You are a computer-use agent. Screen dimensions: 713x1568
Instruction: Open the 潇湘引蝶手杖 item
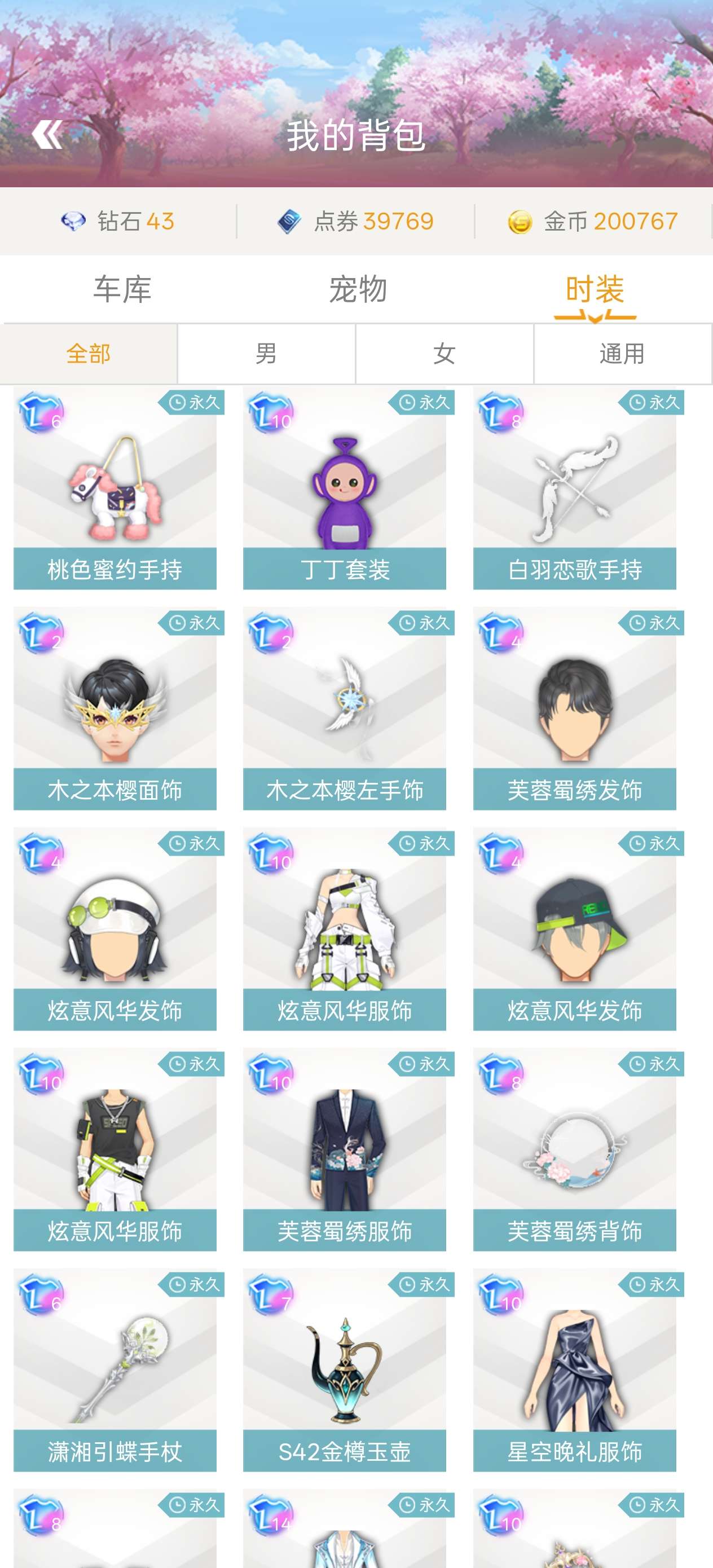tap(115, 1371)
